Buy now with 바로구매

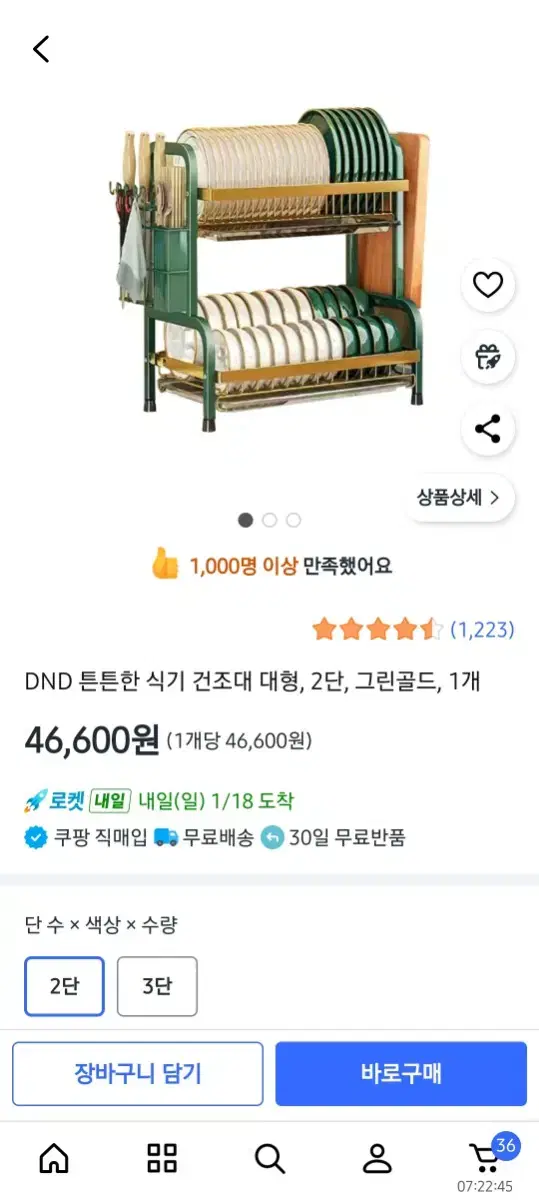tap(401, 1074)
